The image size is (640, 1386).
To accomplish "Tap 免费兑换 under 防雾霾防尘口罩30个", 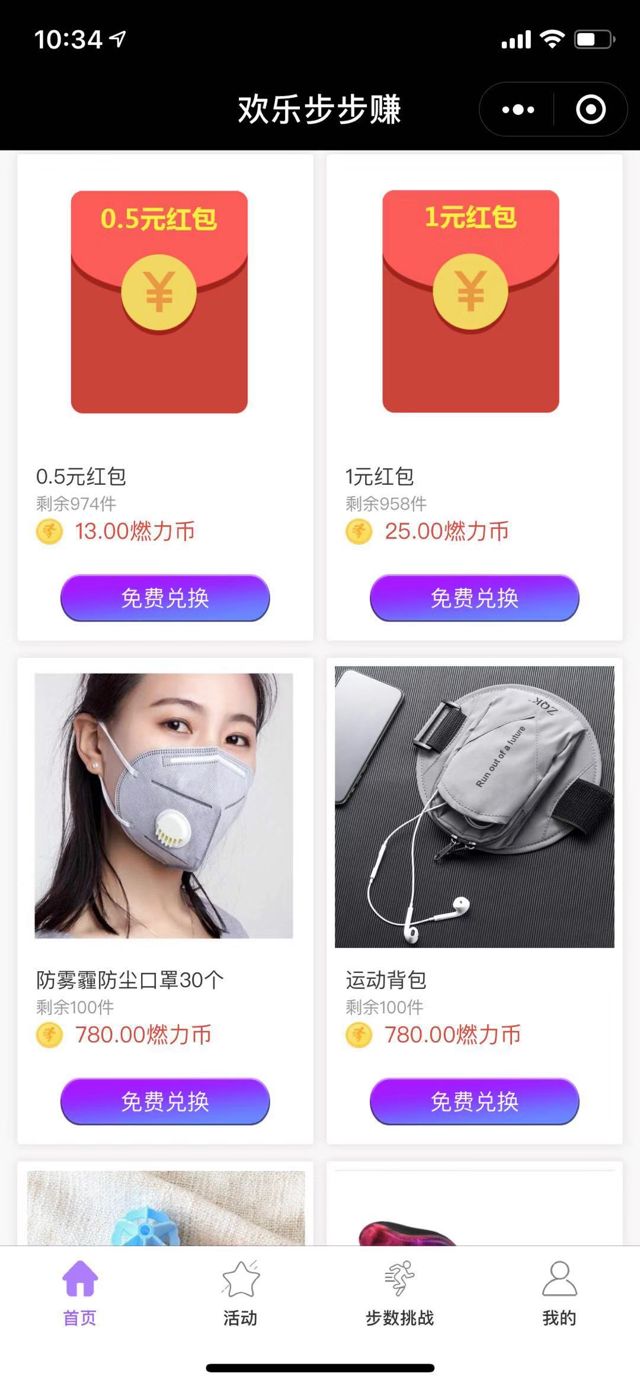I will (165, 1101).
